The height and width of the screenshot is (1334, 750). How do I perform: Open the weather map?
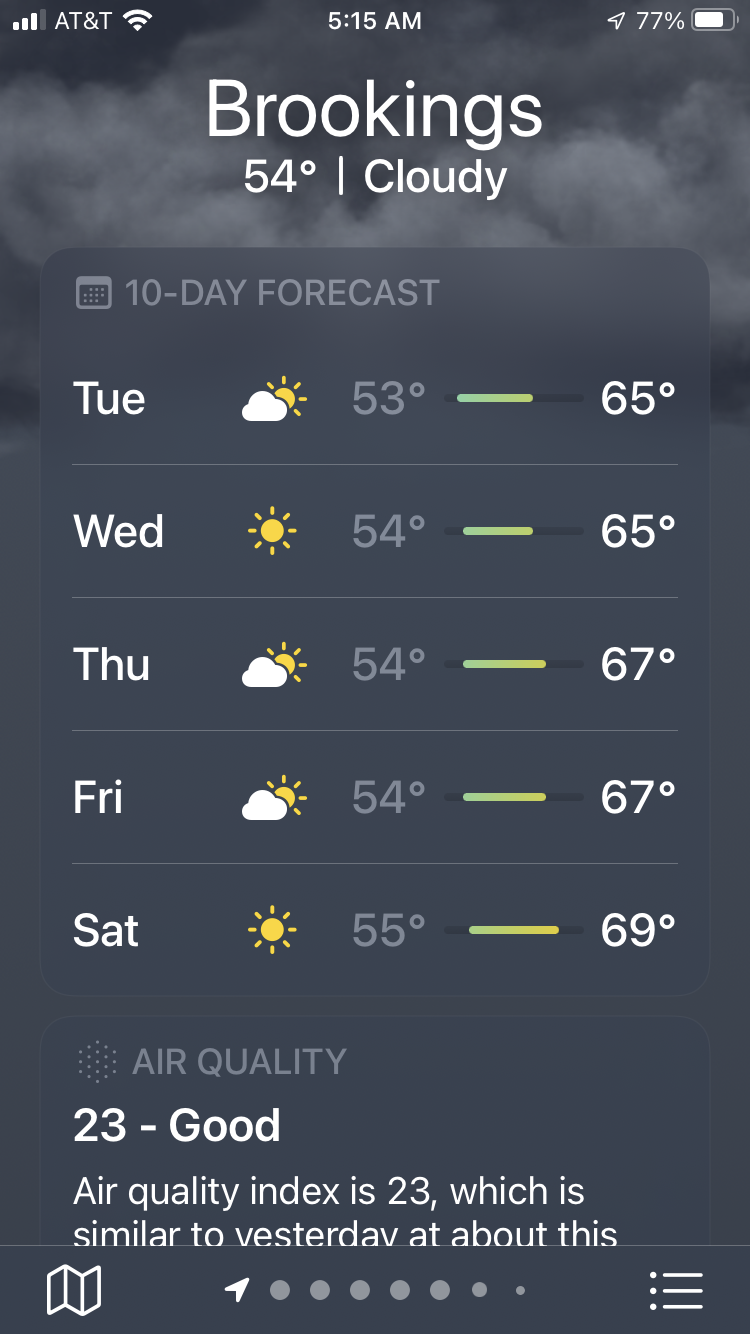(x=74, y=1290)
